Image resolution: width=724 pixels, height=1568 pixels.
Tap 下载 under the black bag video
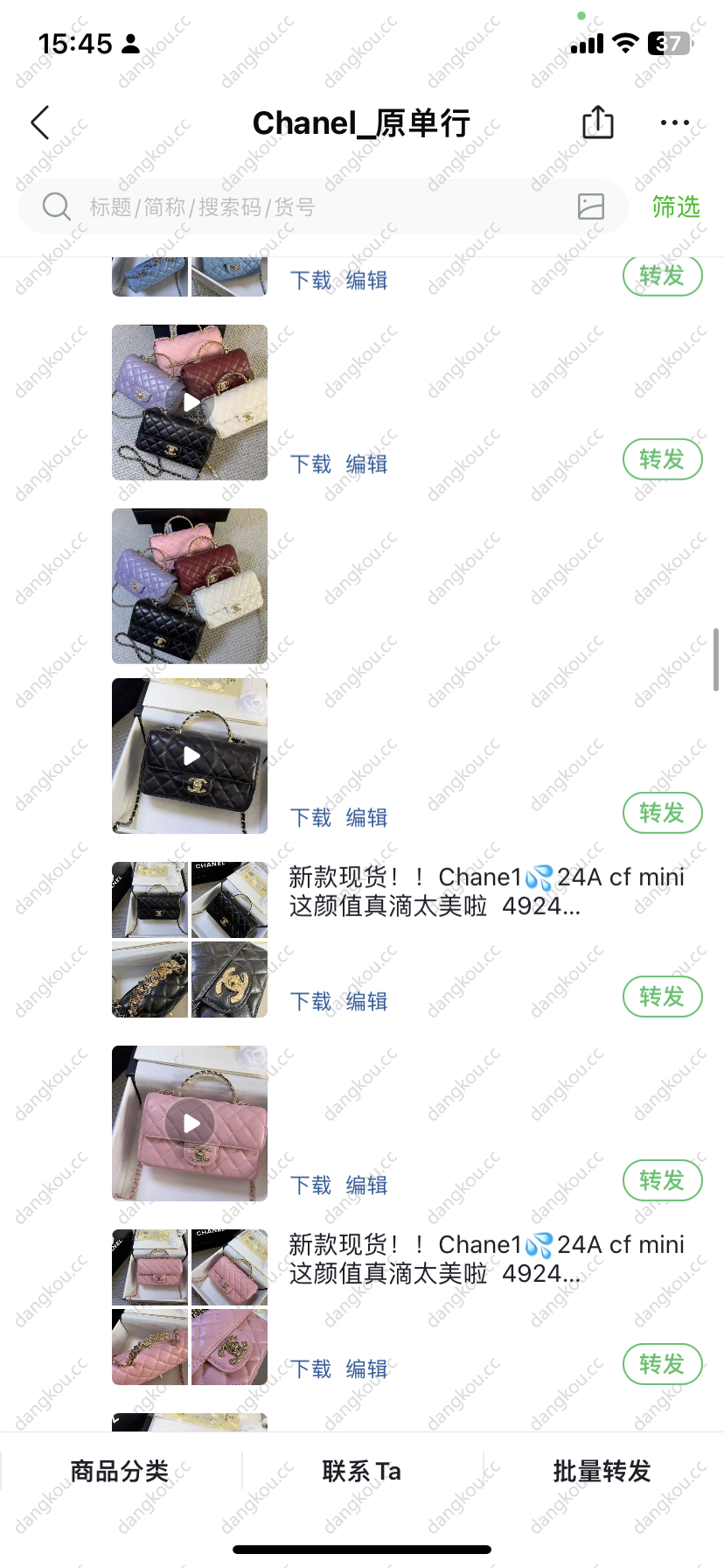[x=311, y=817]
